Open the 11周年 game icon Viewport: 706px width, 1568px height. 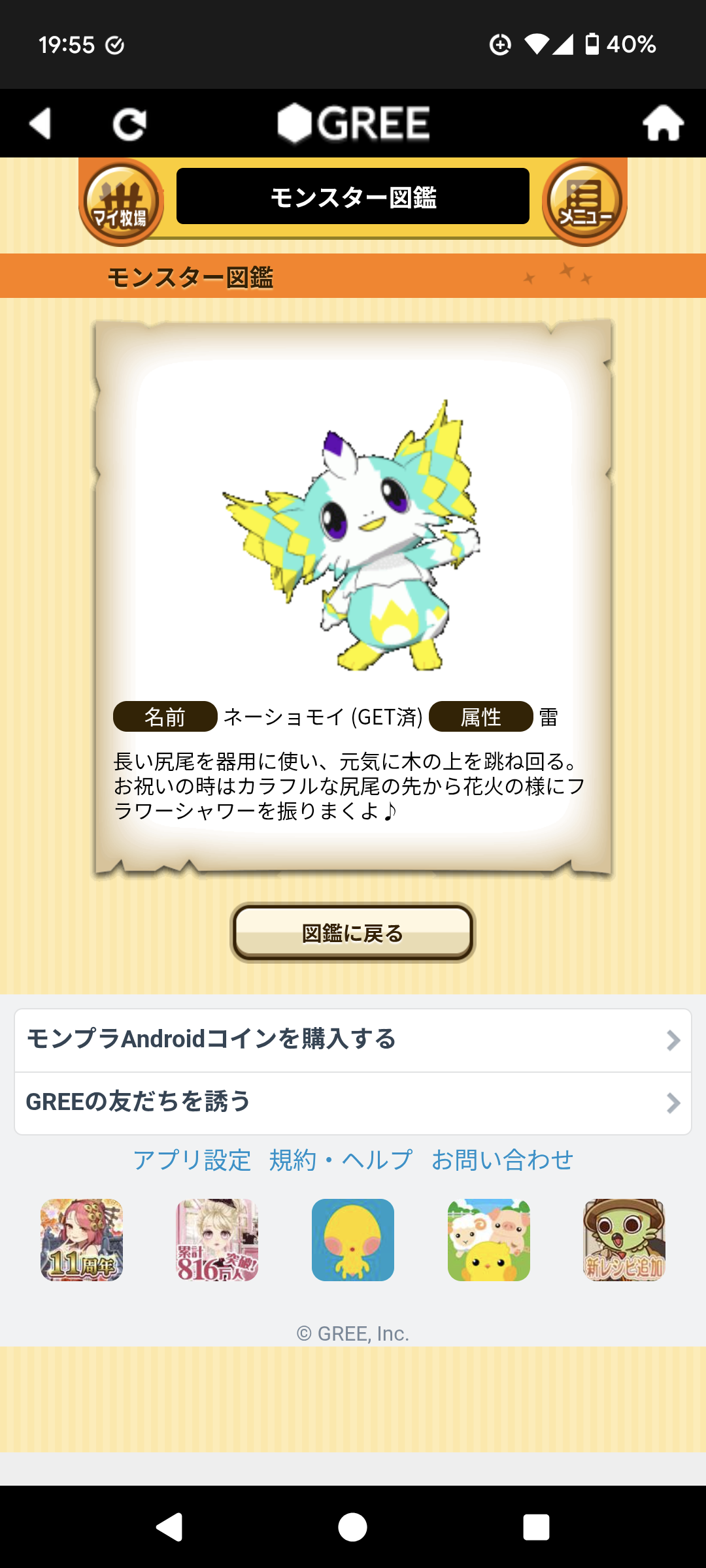coord(82,1239)
